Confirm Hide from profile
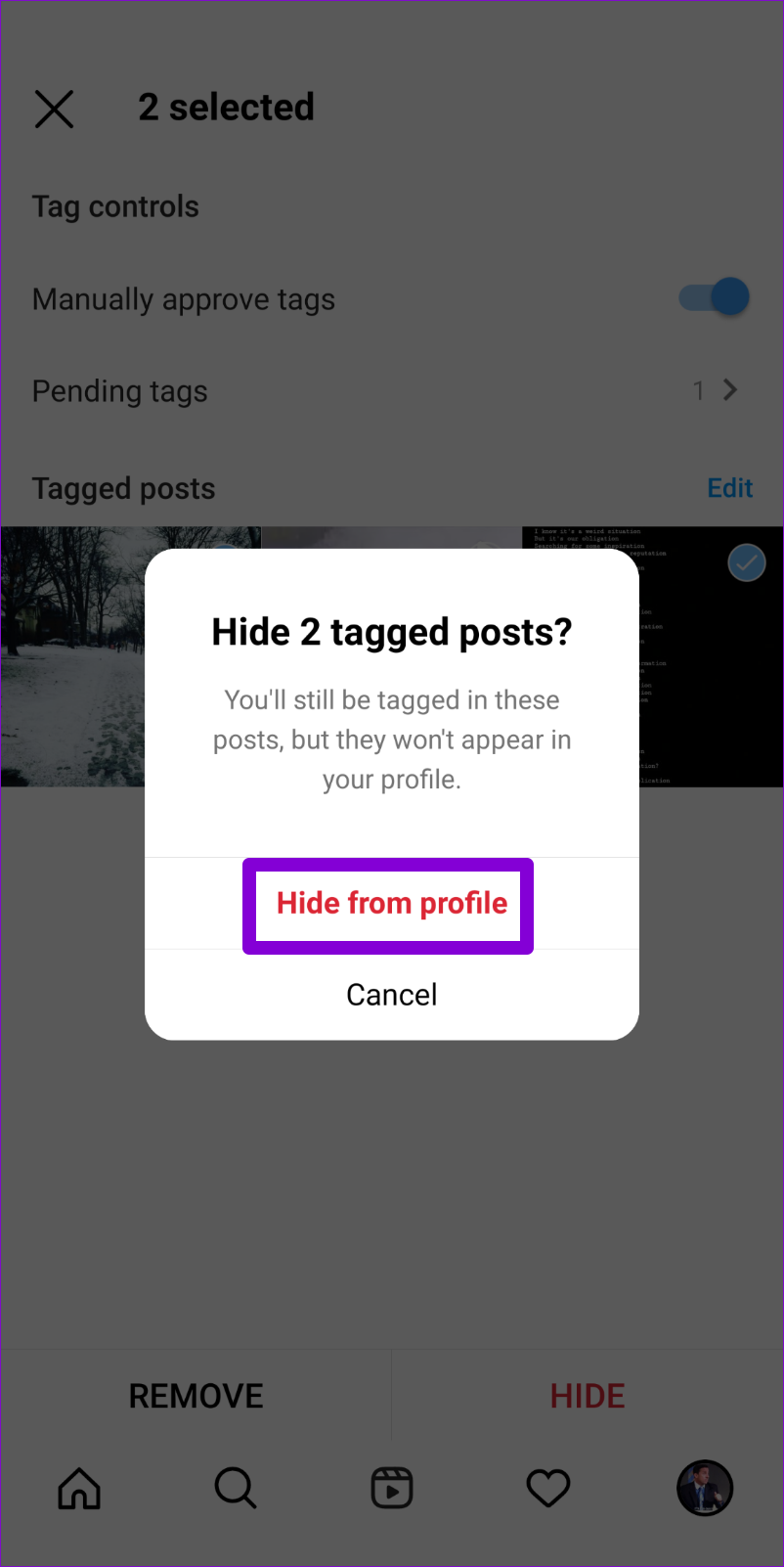This screenshot has width=784, height=1567. tap(391, 903)
